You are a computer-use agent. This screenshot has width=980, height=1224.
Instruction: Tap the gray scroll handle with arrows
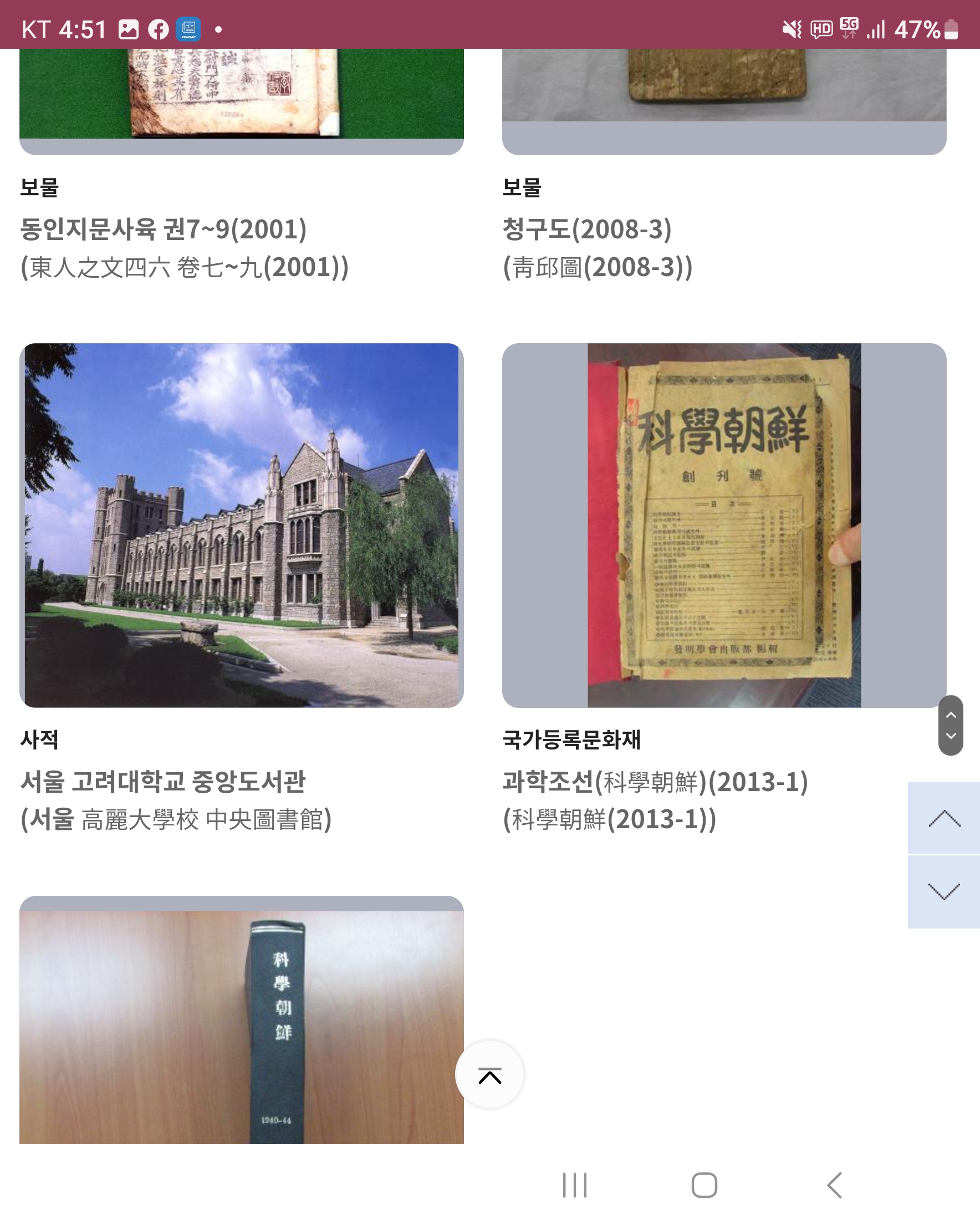click(x=951, y=726)
